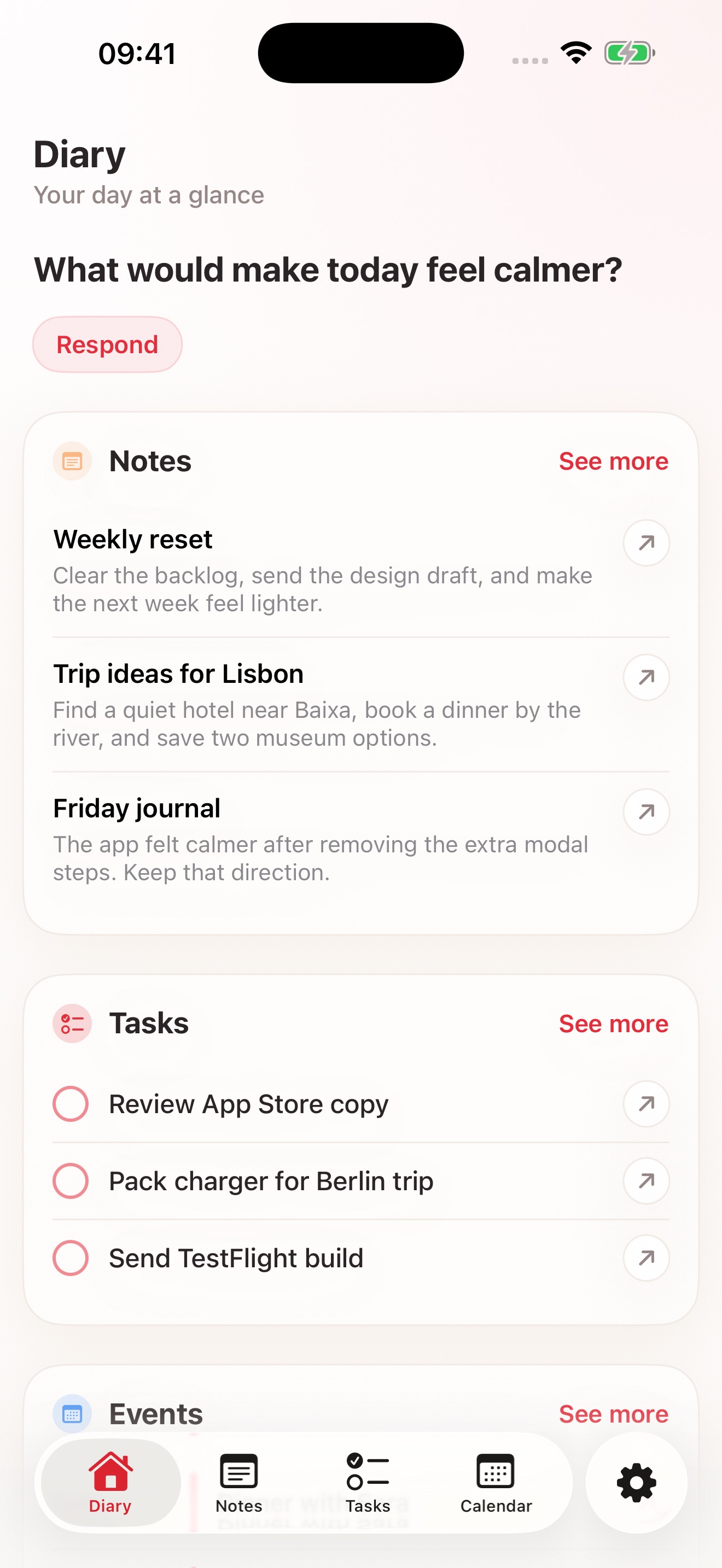Open See more for Tasks
This screenshot has width=722, height=1568.
click(x=613, y=1024)
